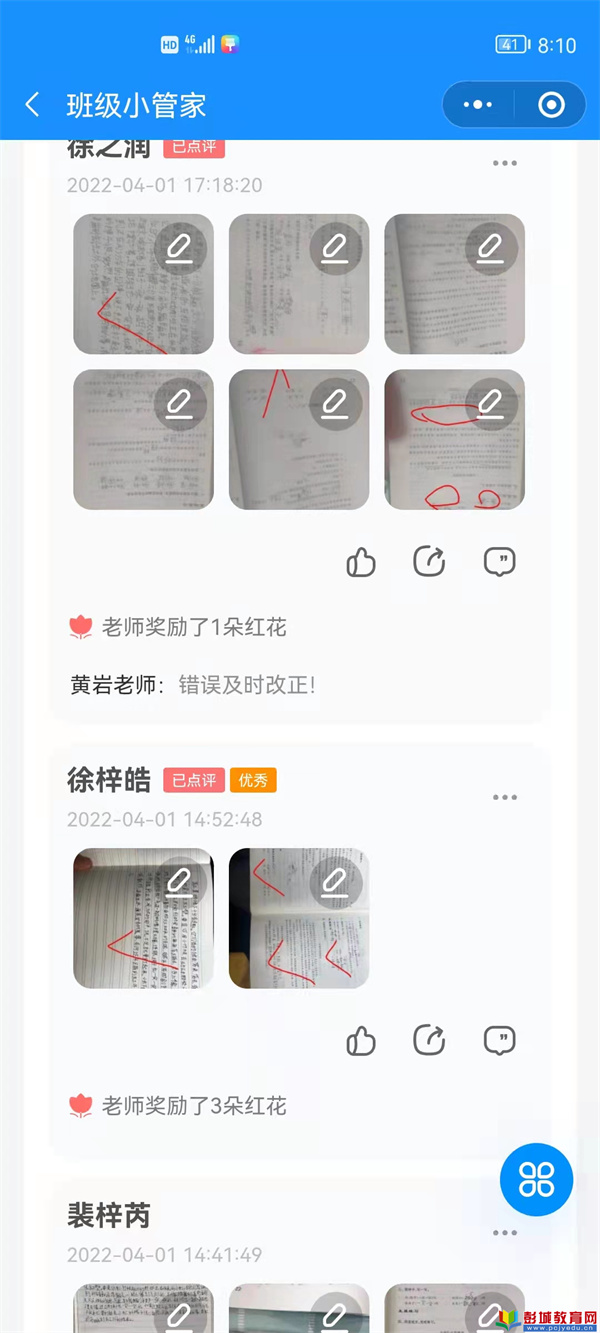The height and width of the screenshot is (1333, 600).
Task: Comment on 徐之润's homework submission
Action: 499,562
